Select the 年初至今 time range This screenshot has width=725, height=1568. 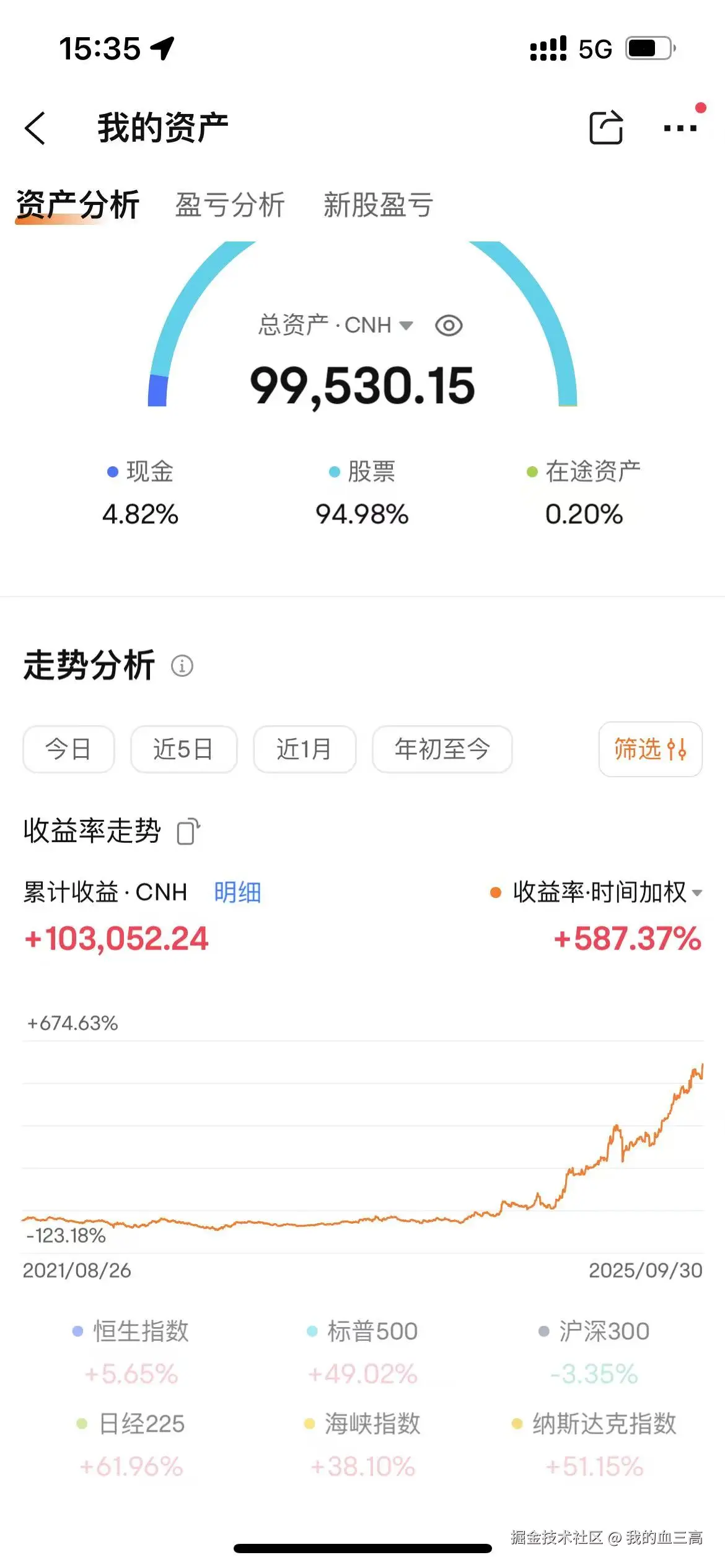click(441, 749)
